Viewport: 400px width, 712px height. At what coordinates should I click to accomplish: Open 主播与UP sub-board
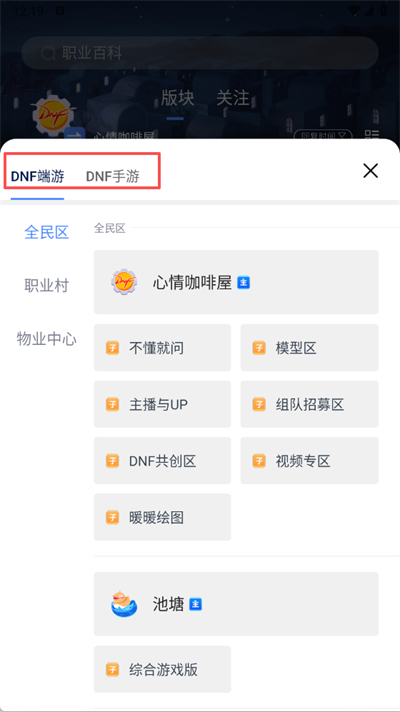(x=163, y=404)
